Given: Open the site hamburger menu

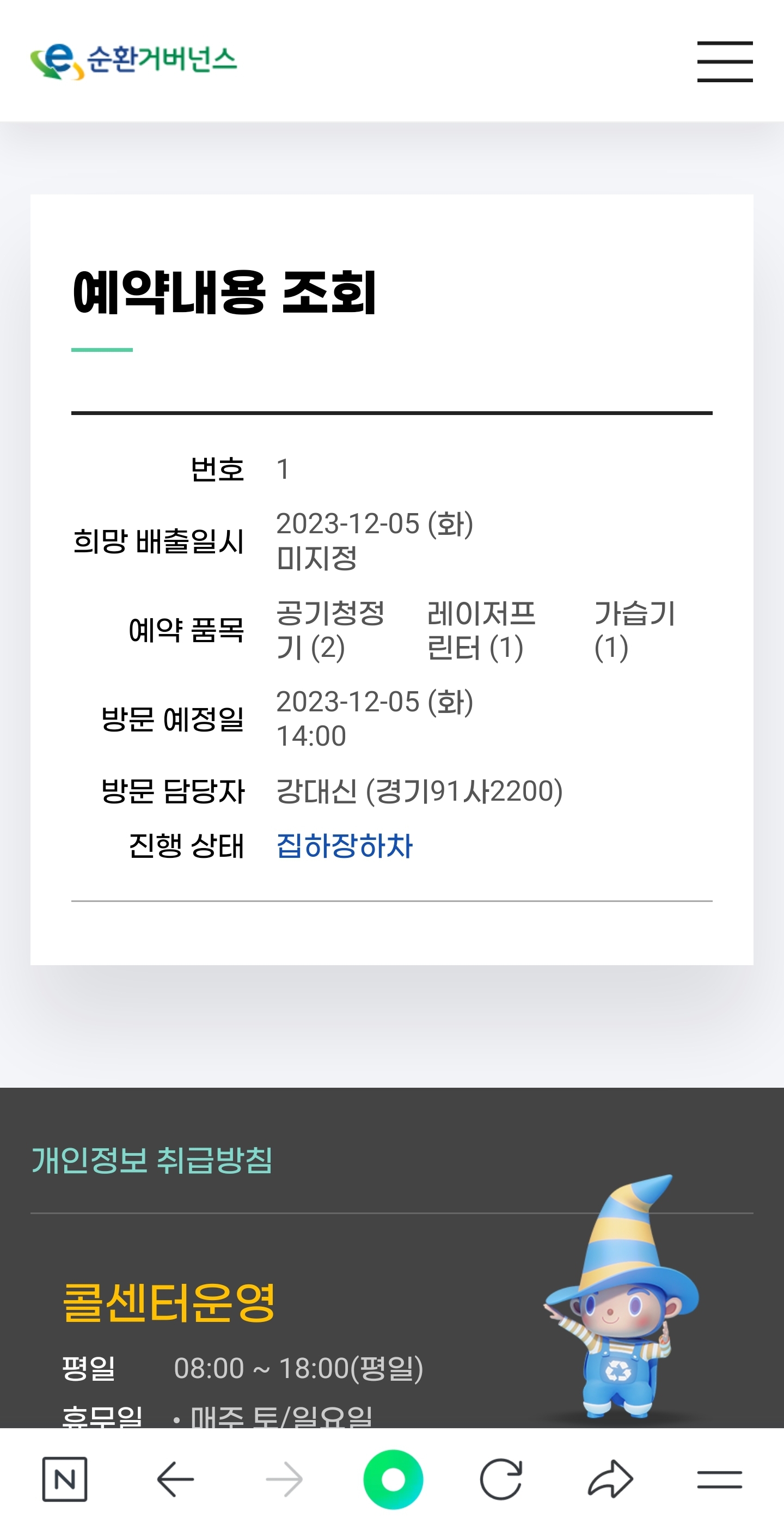Looking at the screenshot, I should point(725,62).
